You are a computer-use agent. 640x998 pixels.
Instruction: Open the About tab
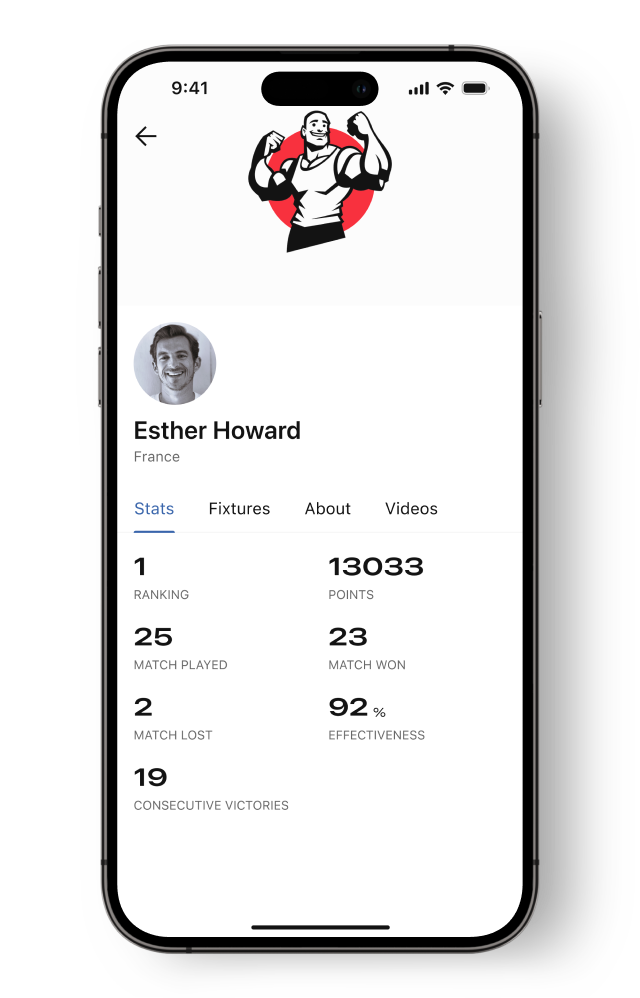(327, 509)
